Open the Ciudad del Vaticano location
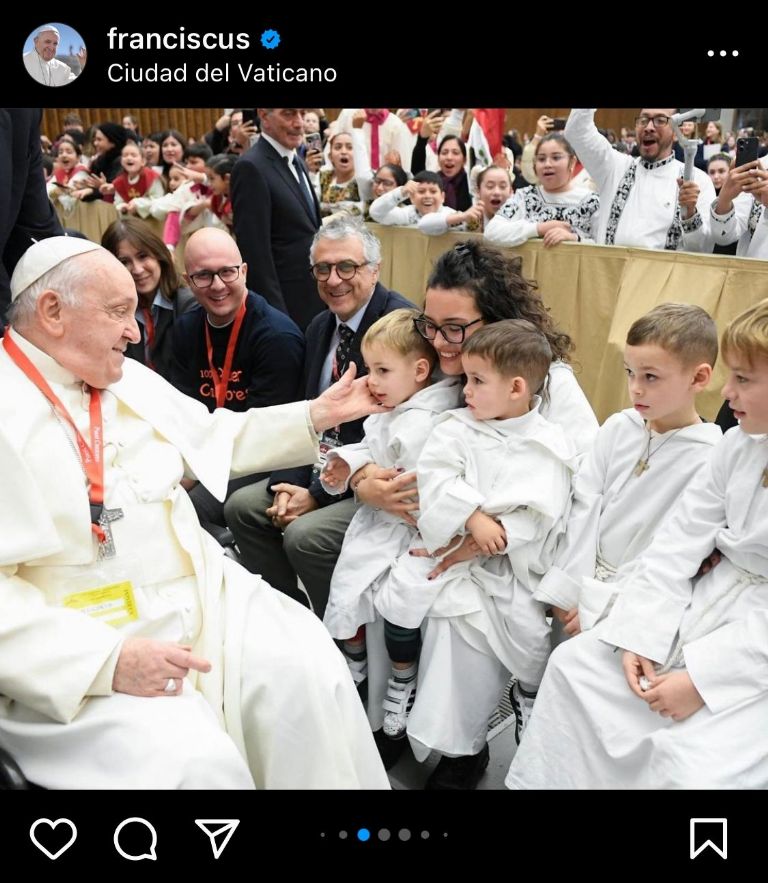Screen dimensions: 768x883 pyautogui.click(x=221, y=73)
